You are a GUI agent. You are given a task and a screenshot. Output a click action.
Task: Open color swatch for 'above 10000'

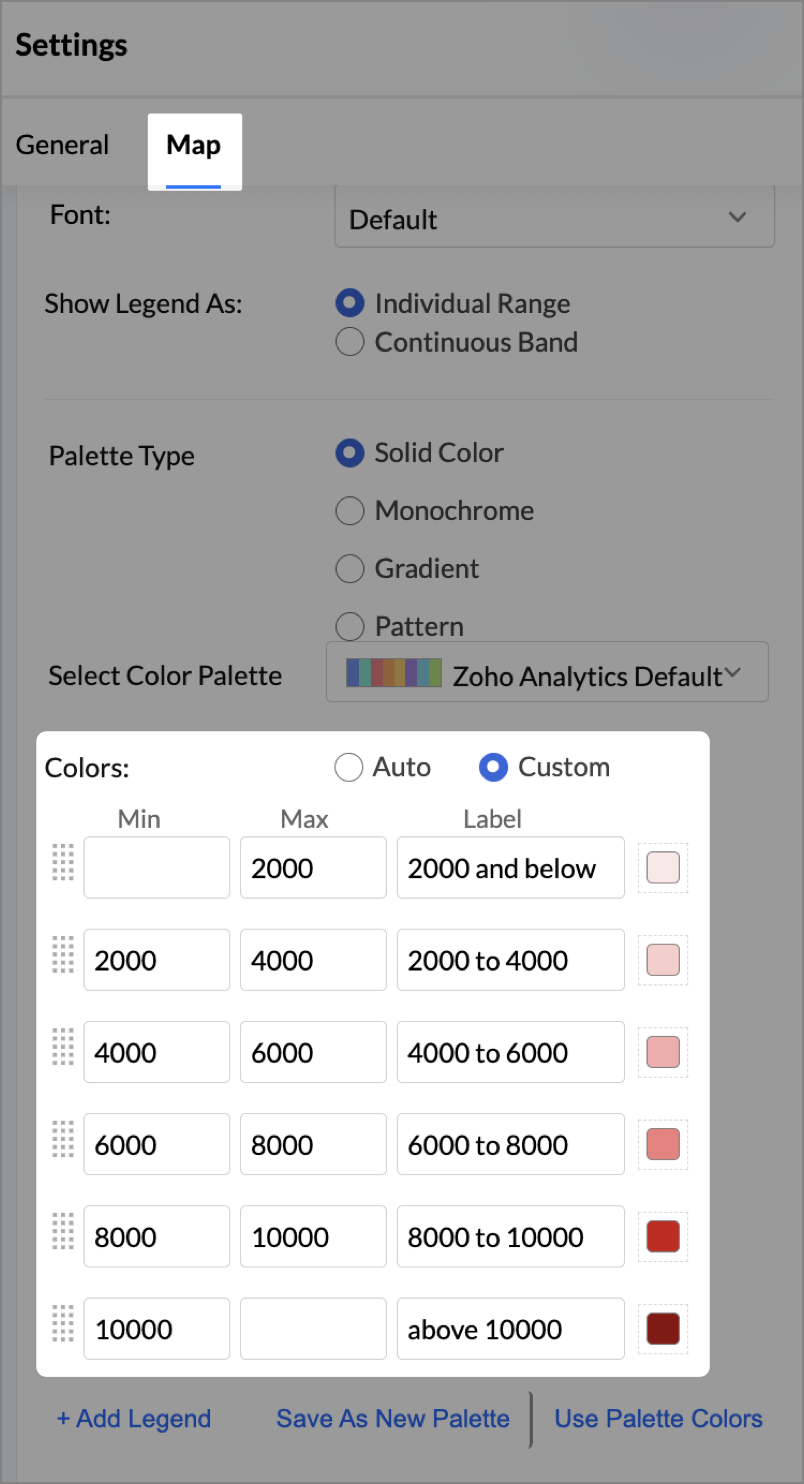[663, 1329]
